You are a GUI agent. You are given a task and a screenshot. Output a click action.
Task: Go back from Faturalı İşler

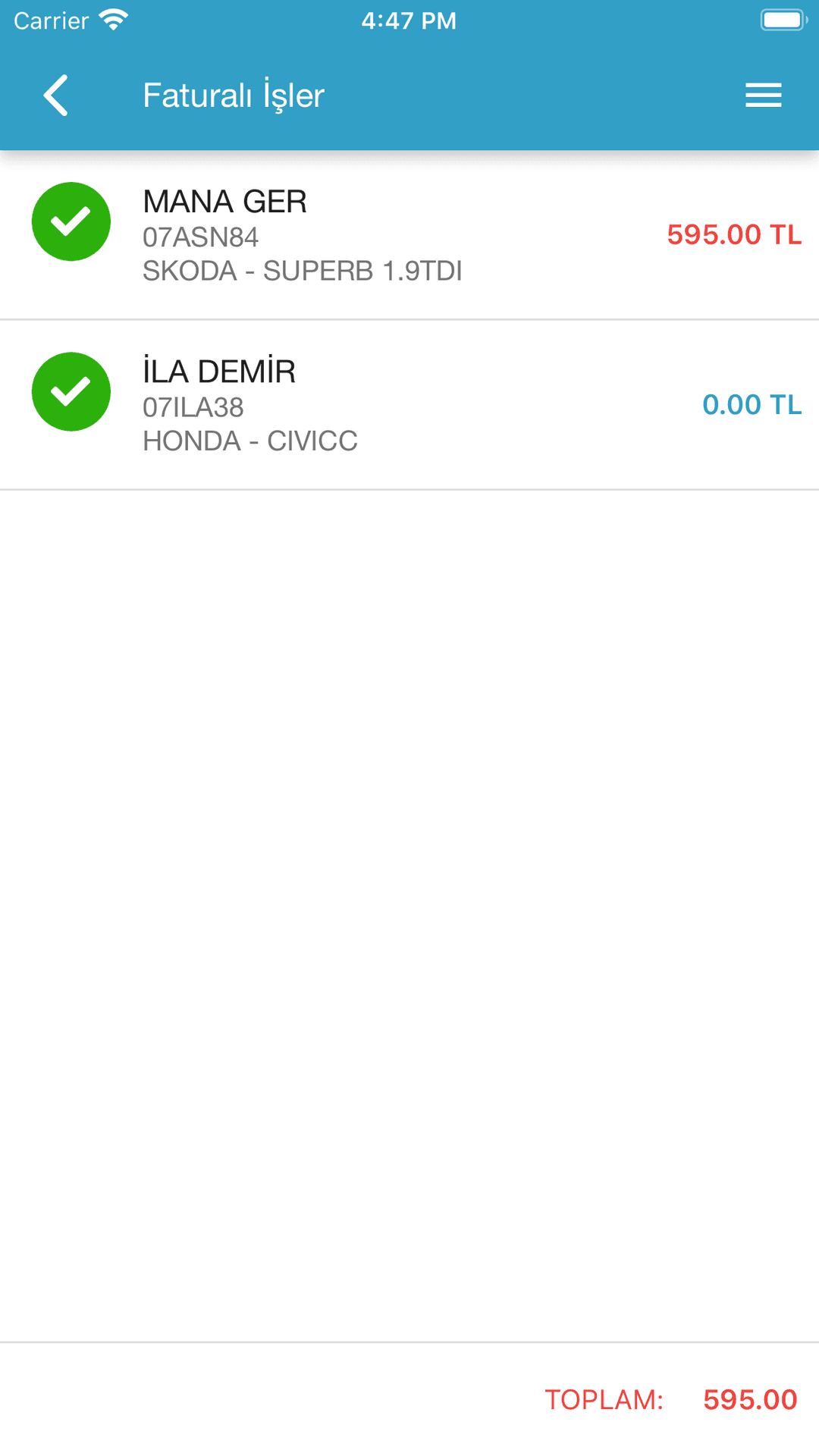[x=56, y=96]
